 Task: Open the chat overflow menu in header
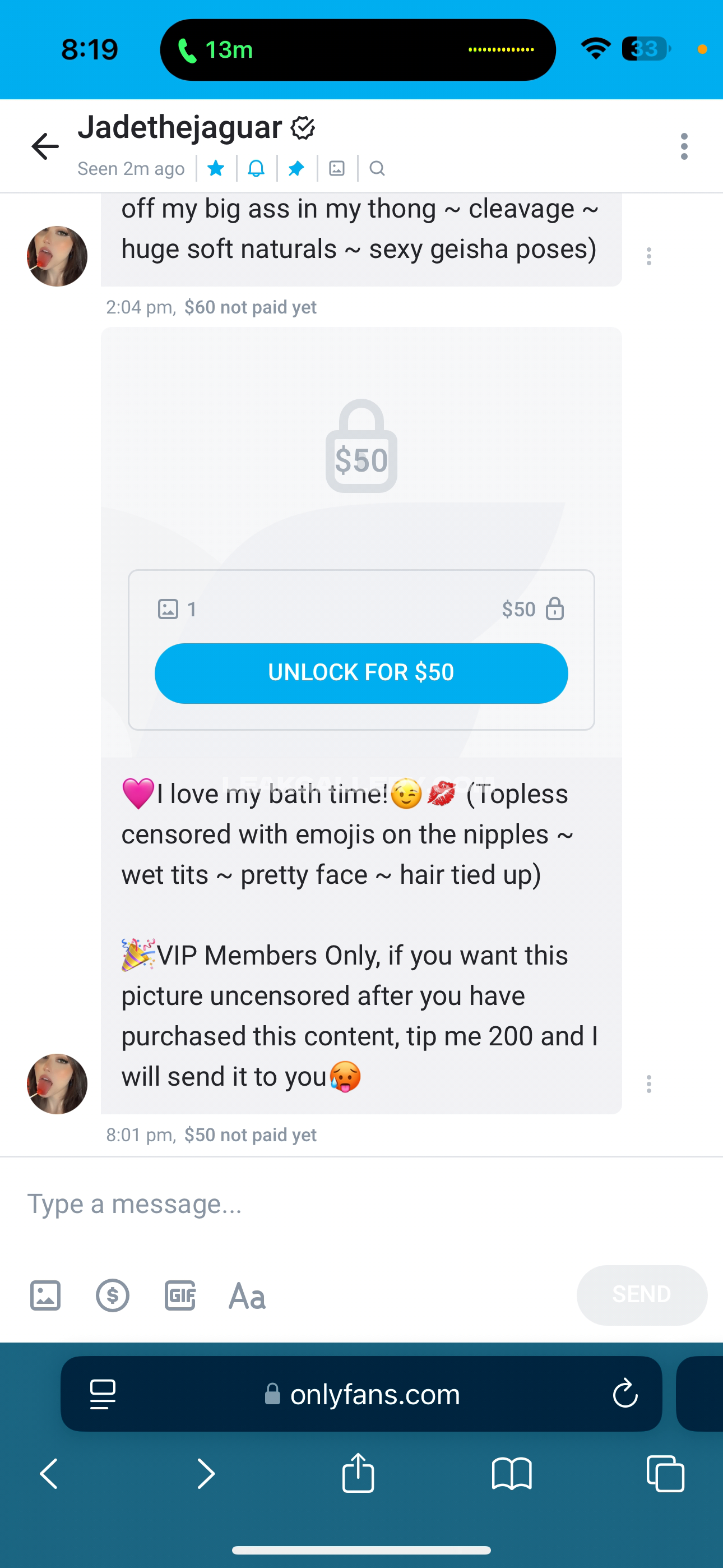coord(684,147)
